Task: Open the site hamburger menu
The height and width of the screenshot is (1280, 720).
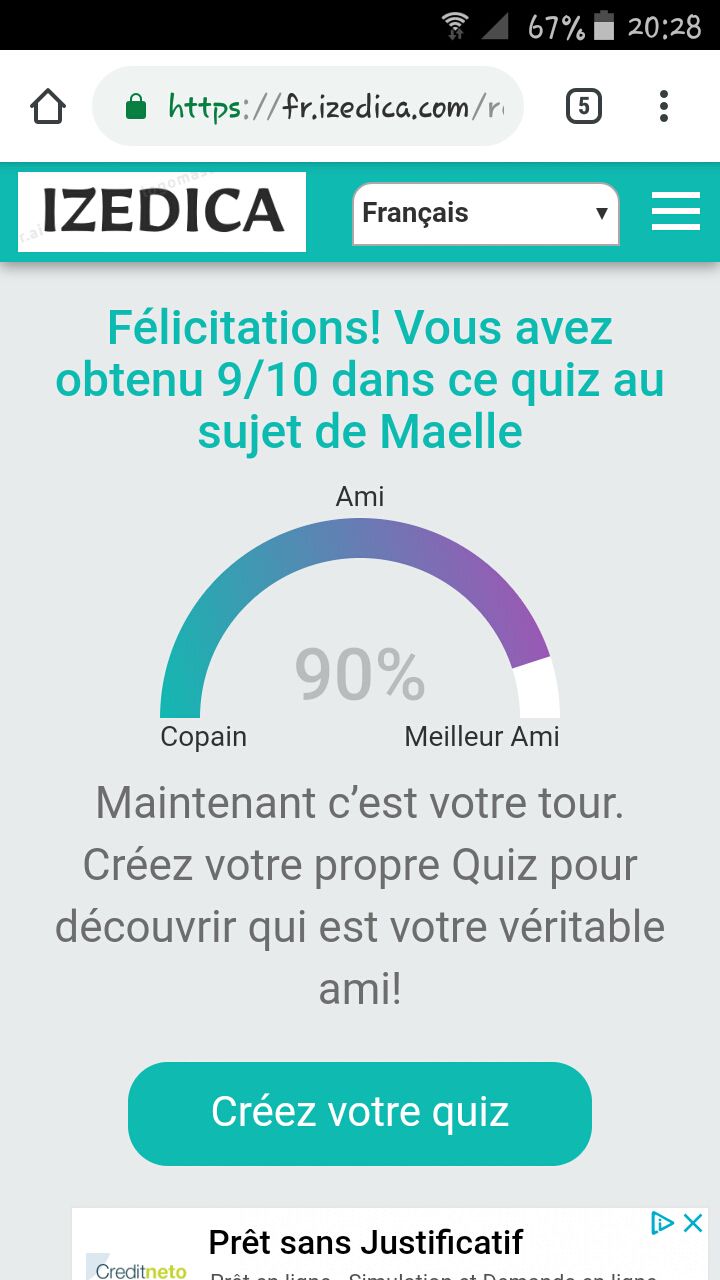Action: pos(676,212)
